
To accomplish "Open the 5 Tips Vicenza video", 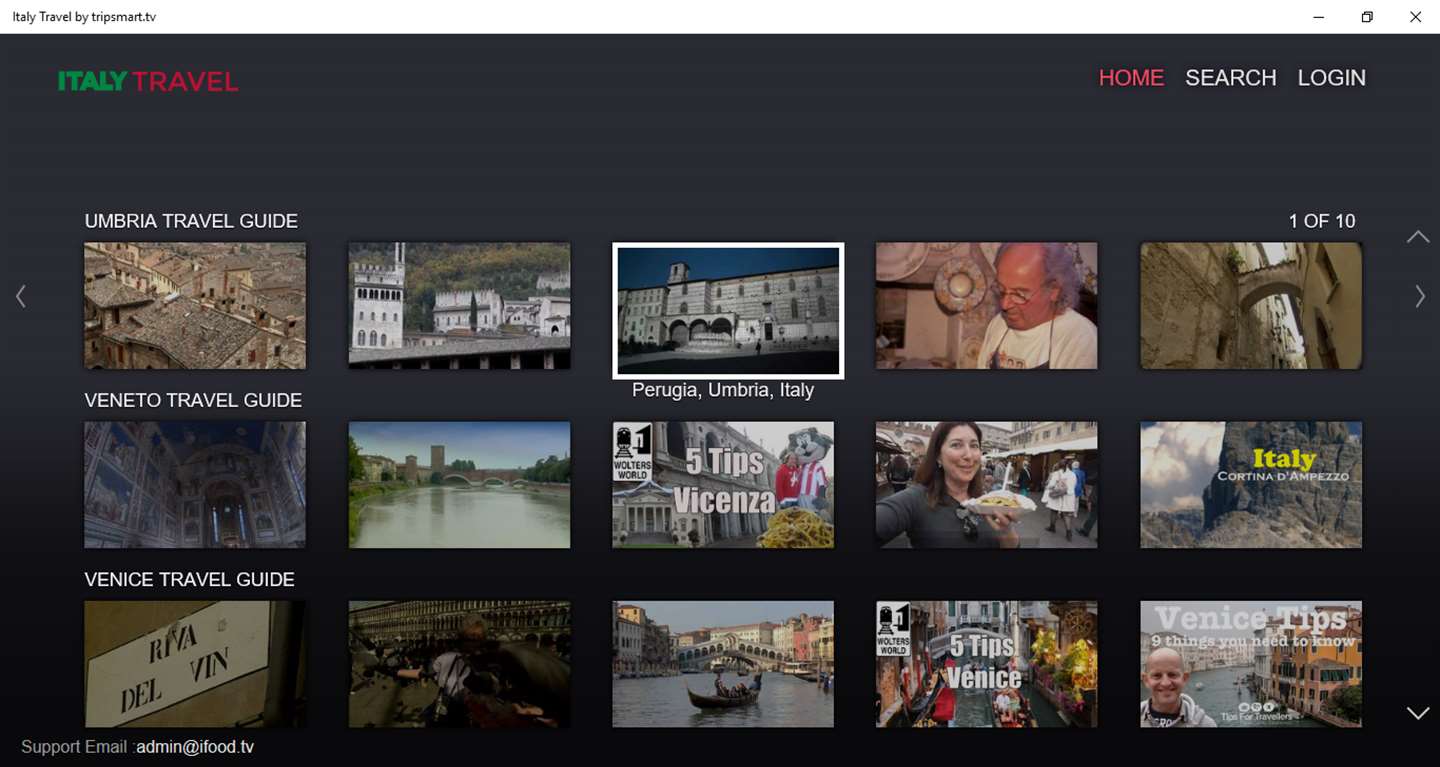I will click(x=723, y=485).
